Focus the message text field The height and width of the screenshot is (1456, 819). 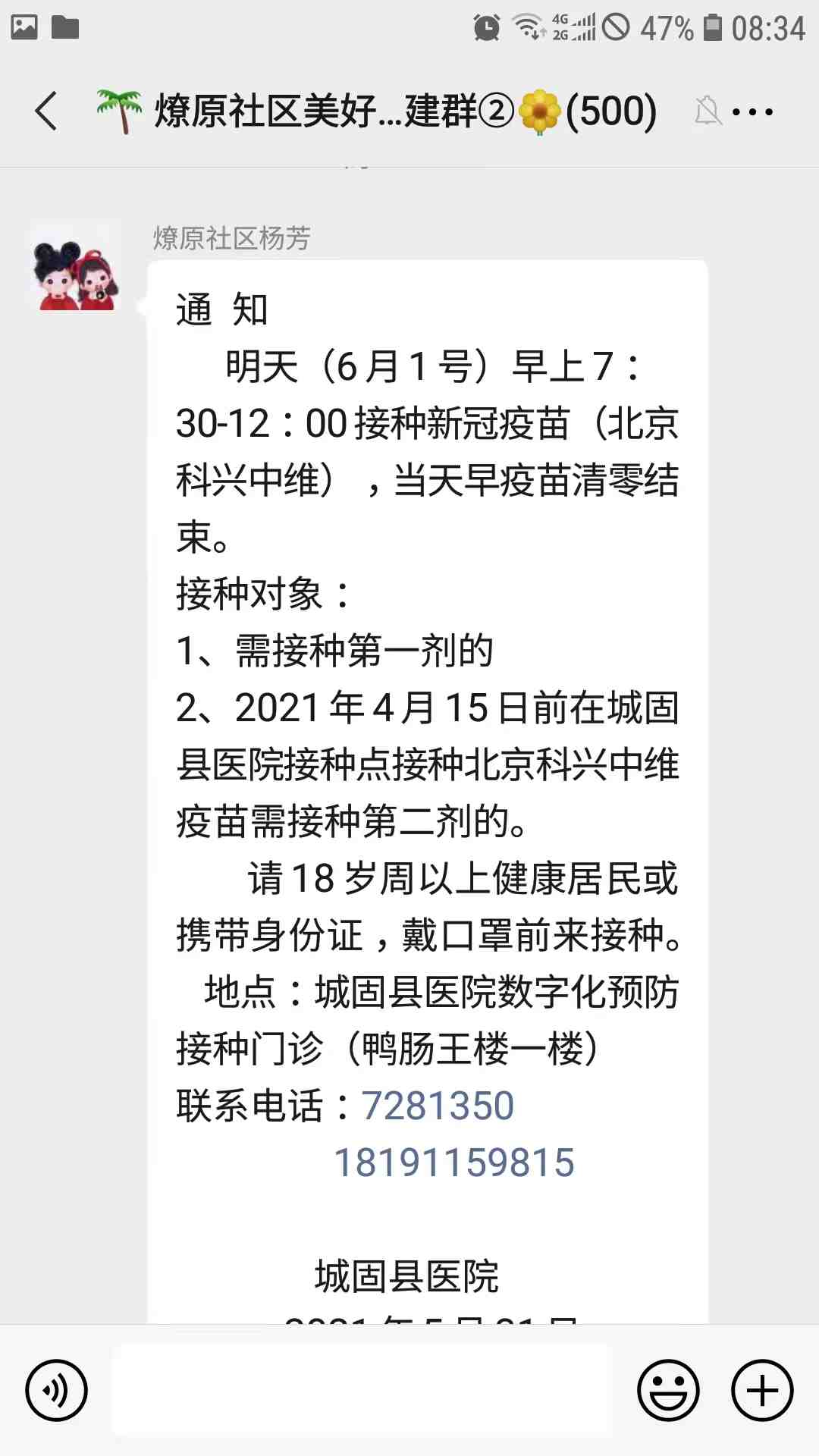(362, 1390)
